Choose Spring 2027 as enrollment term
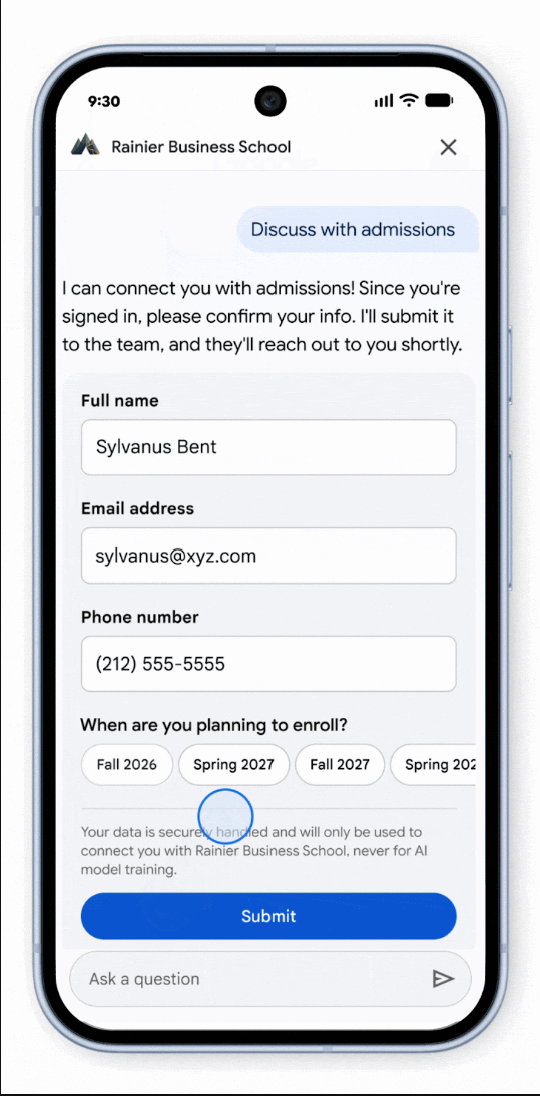The height and width of the screenshot is (1096, 540). point(233,765)
